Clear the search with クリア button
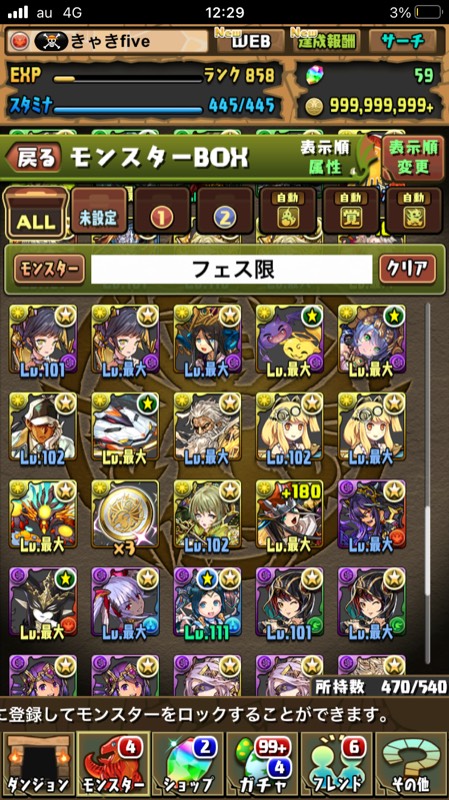Screen dimensions: 449x800 408,269
